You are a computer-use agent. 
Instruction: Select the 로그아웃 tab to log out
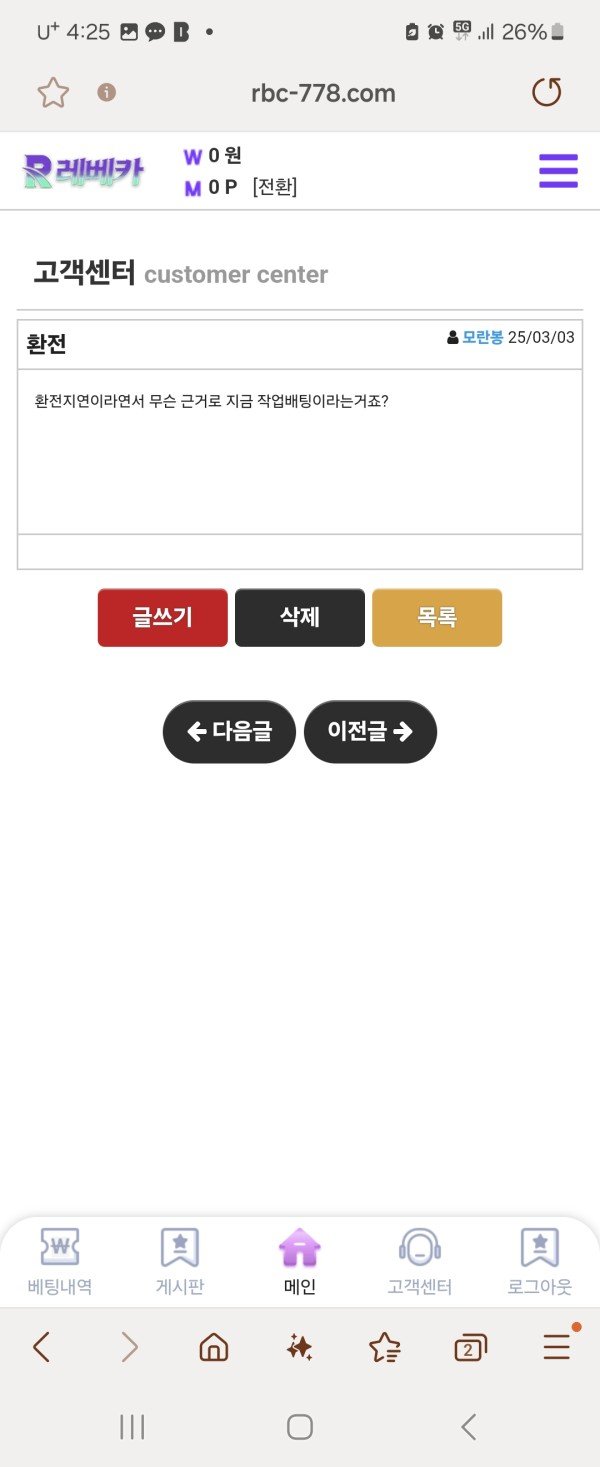pos(540,1262)
